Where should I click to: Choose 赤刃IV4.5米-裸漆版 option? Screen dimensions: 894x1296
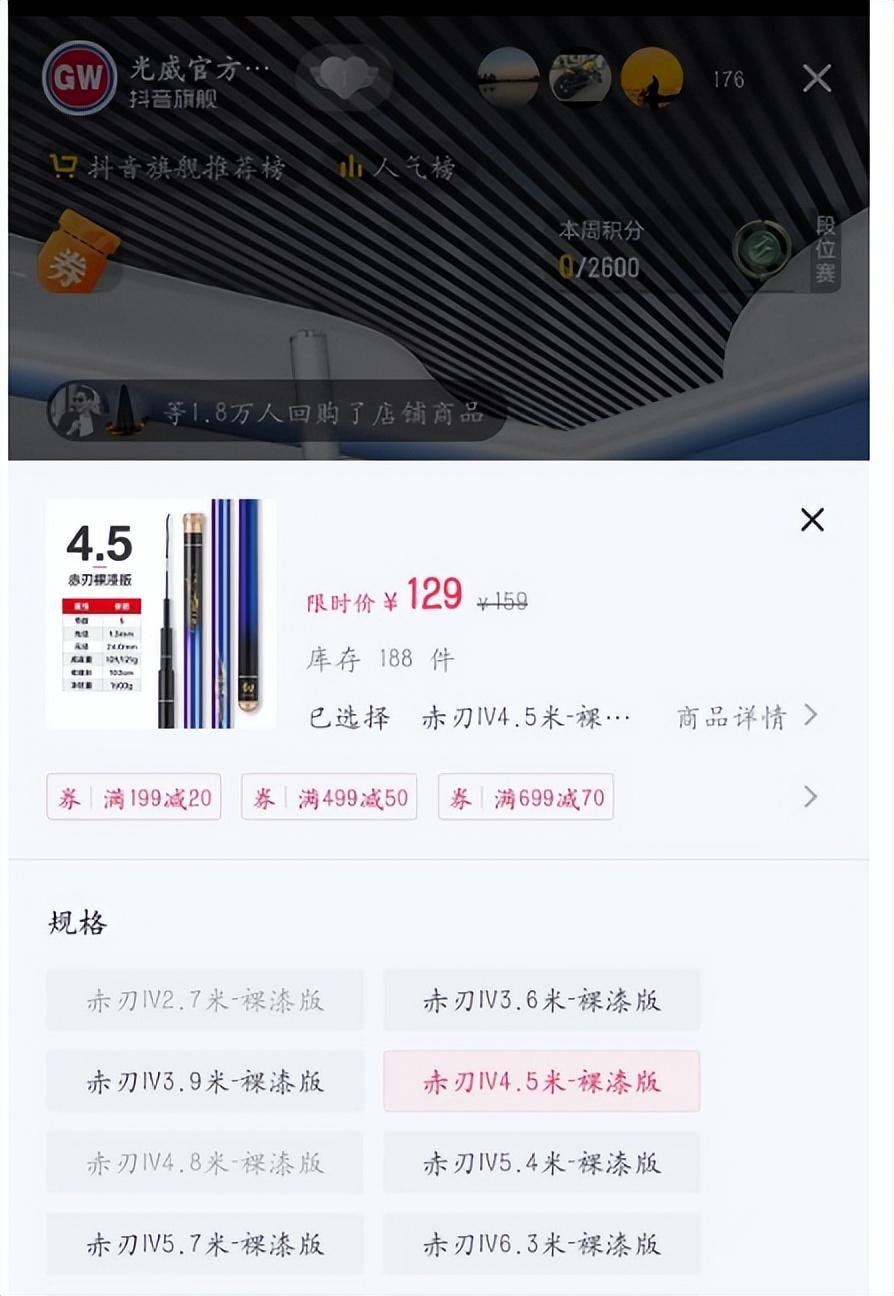pyautogui.click(x=541, y=1081)
